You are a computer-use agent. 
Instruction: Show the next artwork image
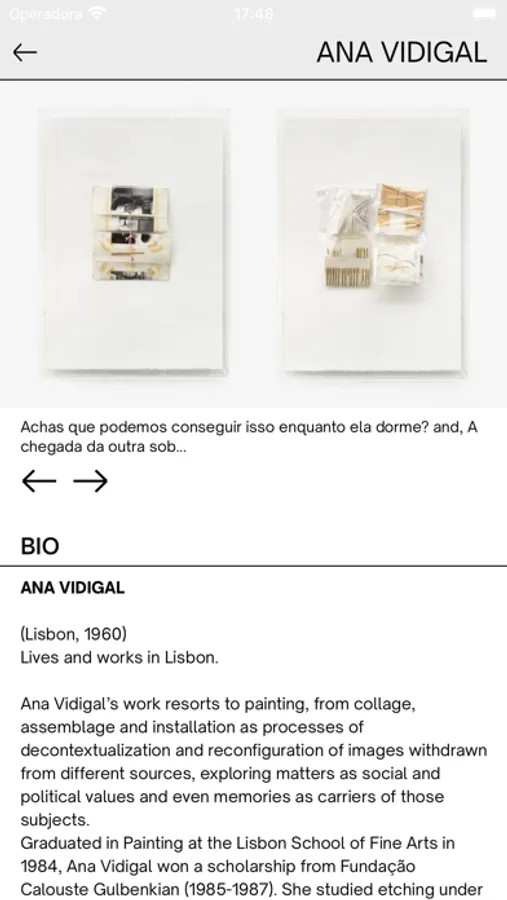(x=91, y=480)
